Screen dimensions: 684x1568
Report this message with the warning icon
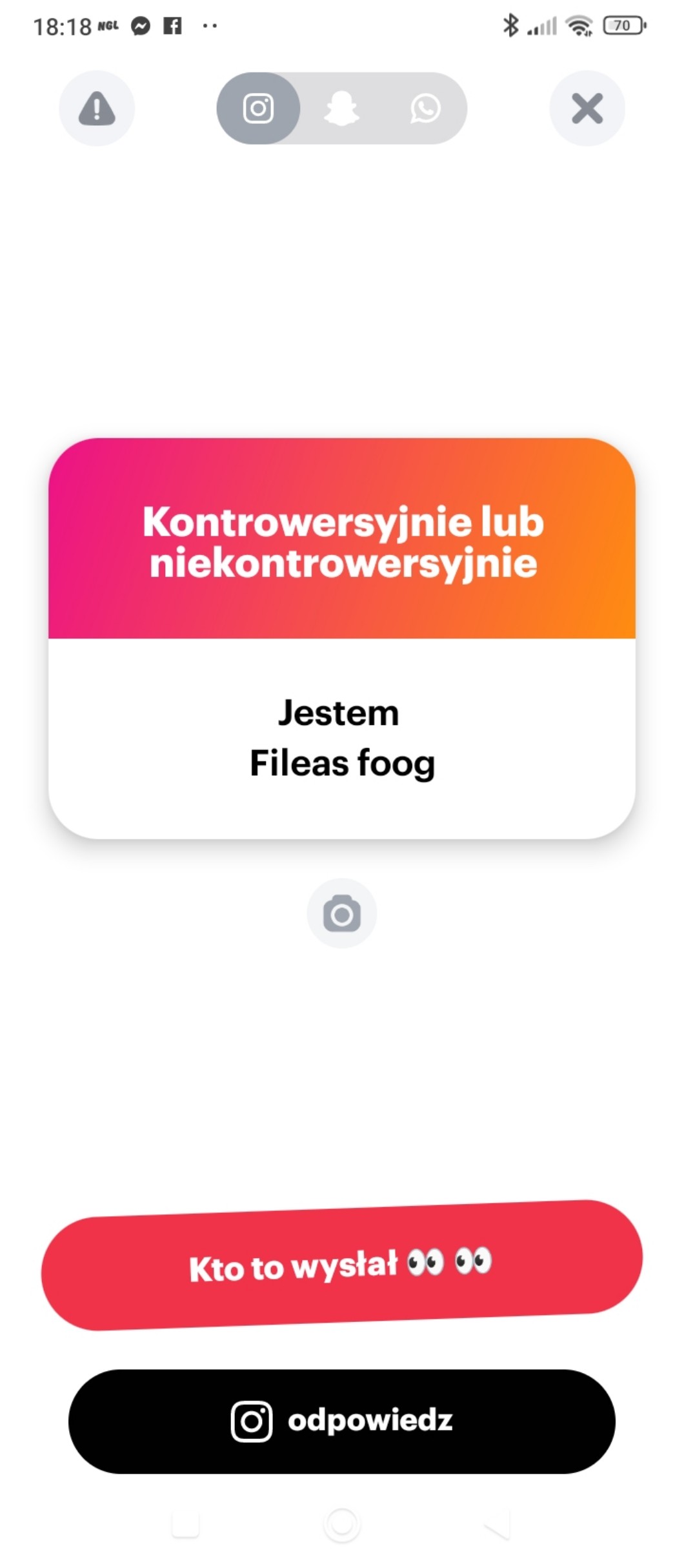point(97,108)
